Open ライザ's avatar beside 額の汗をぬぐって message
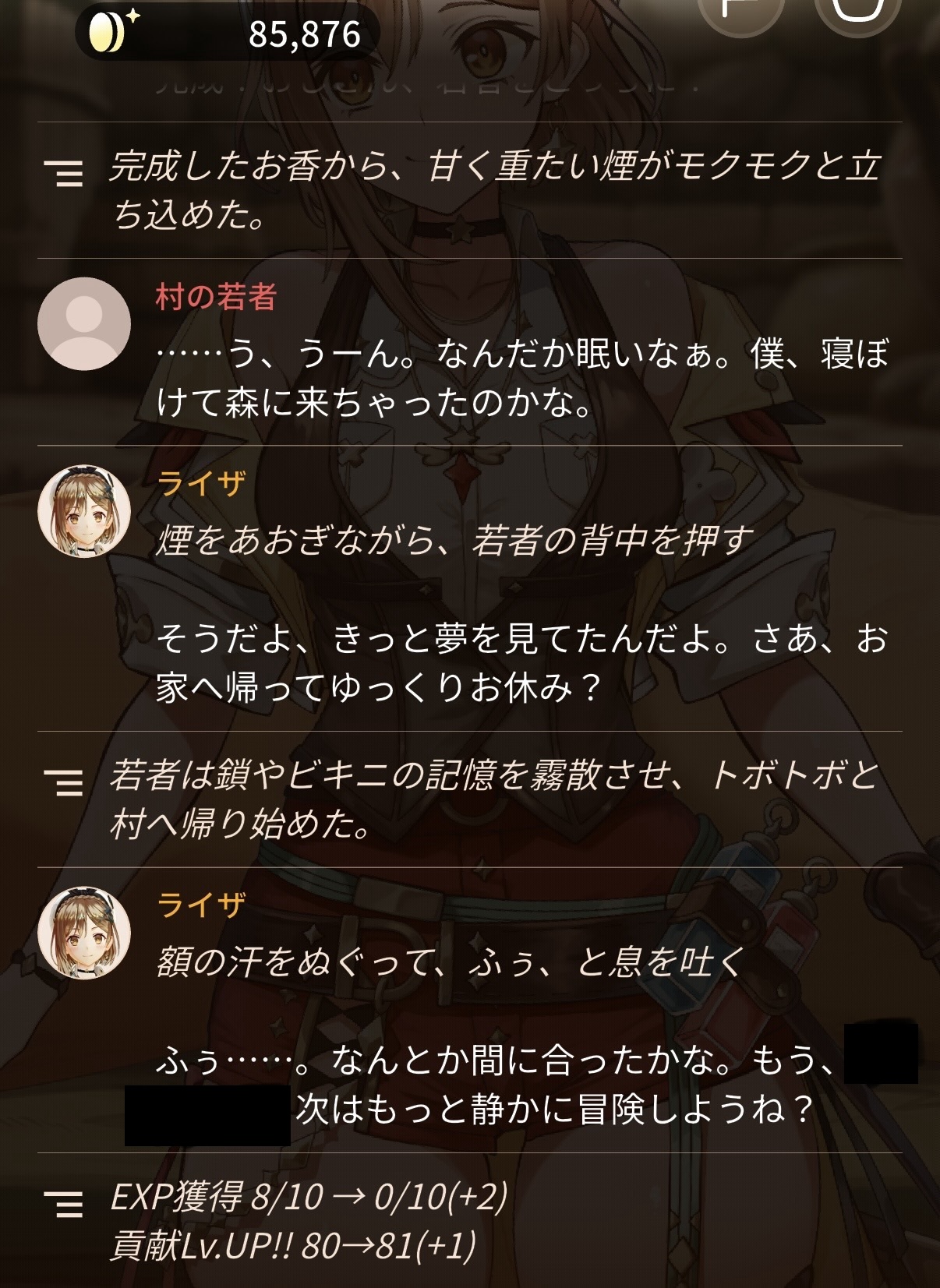The image size is (940, 1288). pos(84,933)
